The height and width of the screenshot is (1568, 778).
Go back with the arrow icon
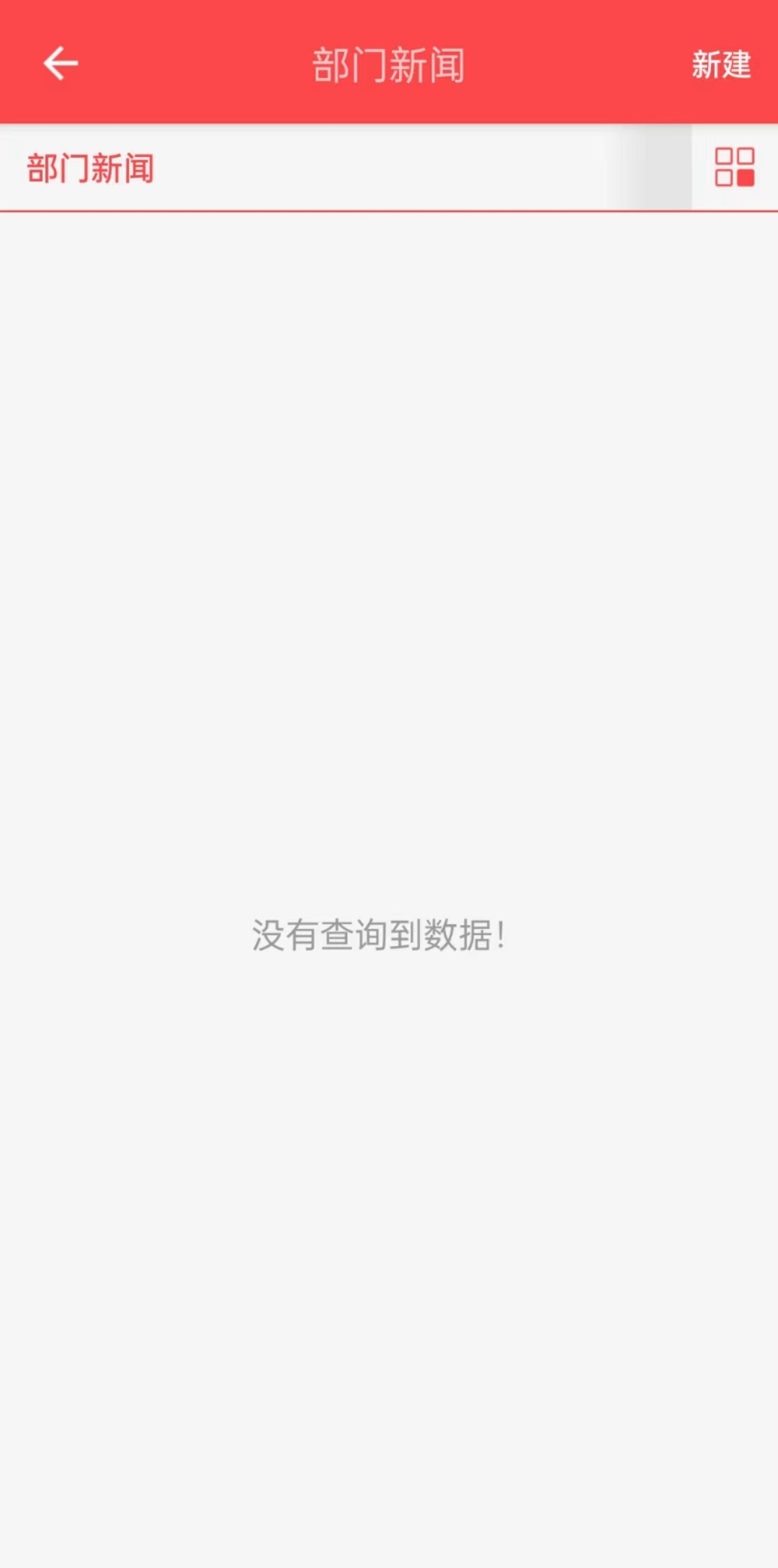61,63
